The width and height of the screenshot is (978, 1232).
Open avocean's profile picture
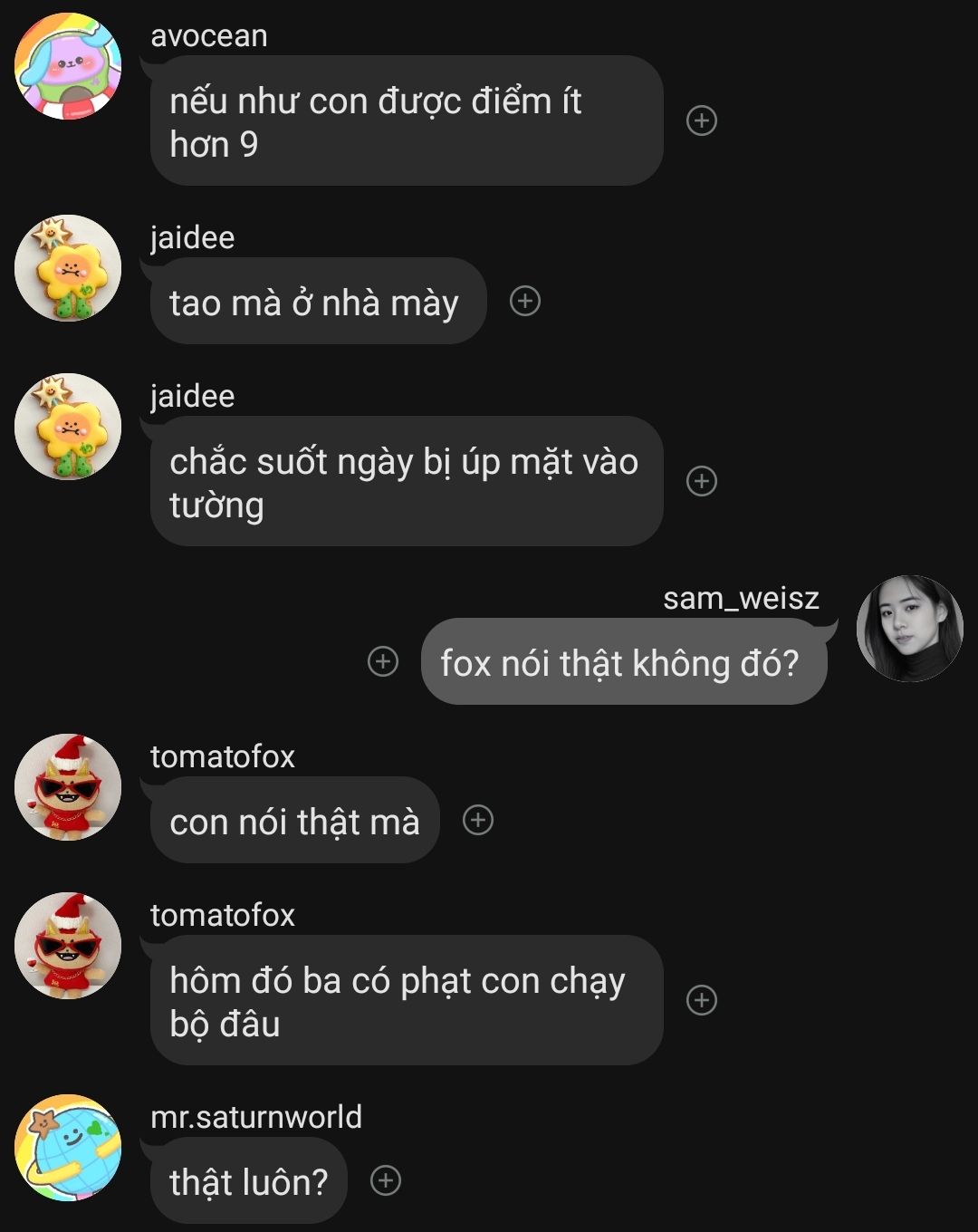point(68,66)
